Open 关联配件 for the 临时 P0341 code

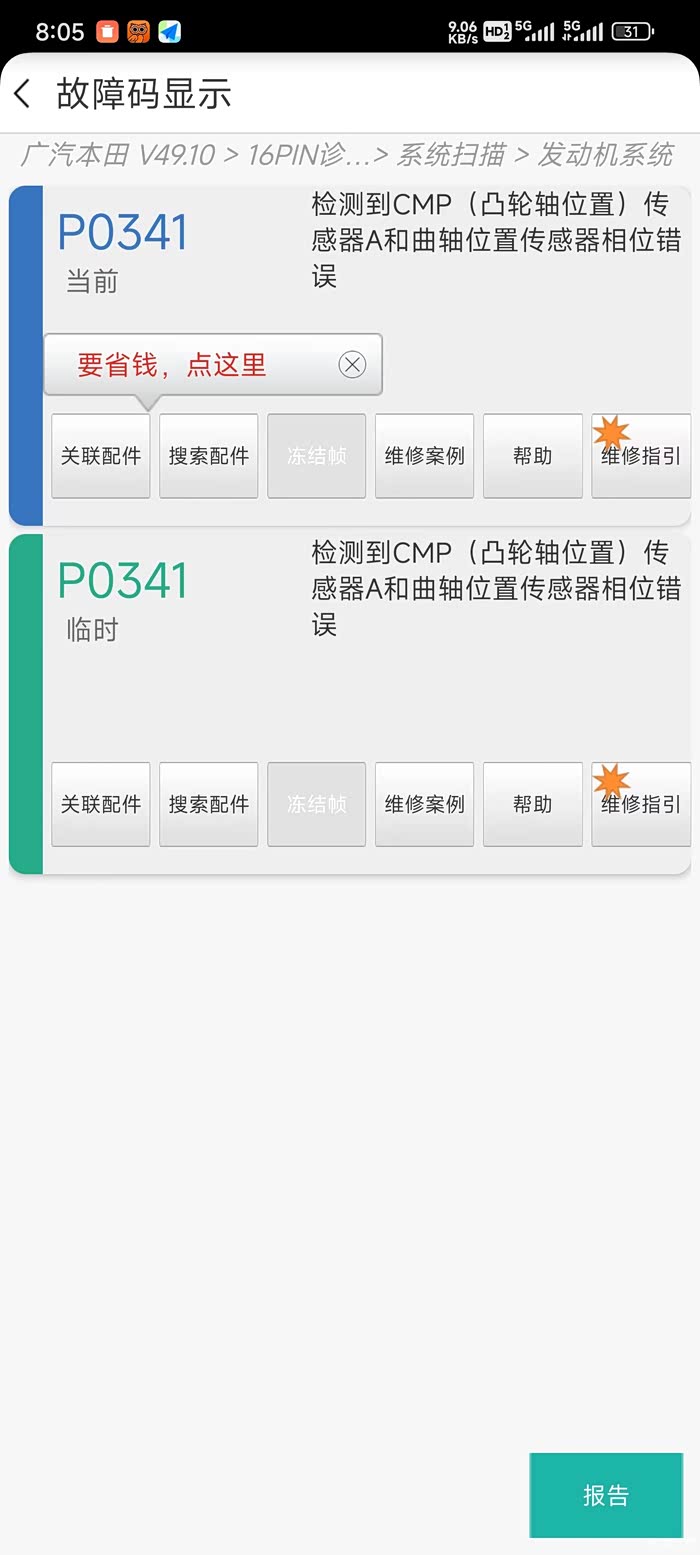pyautogui.click(x=101, y=804)
